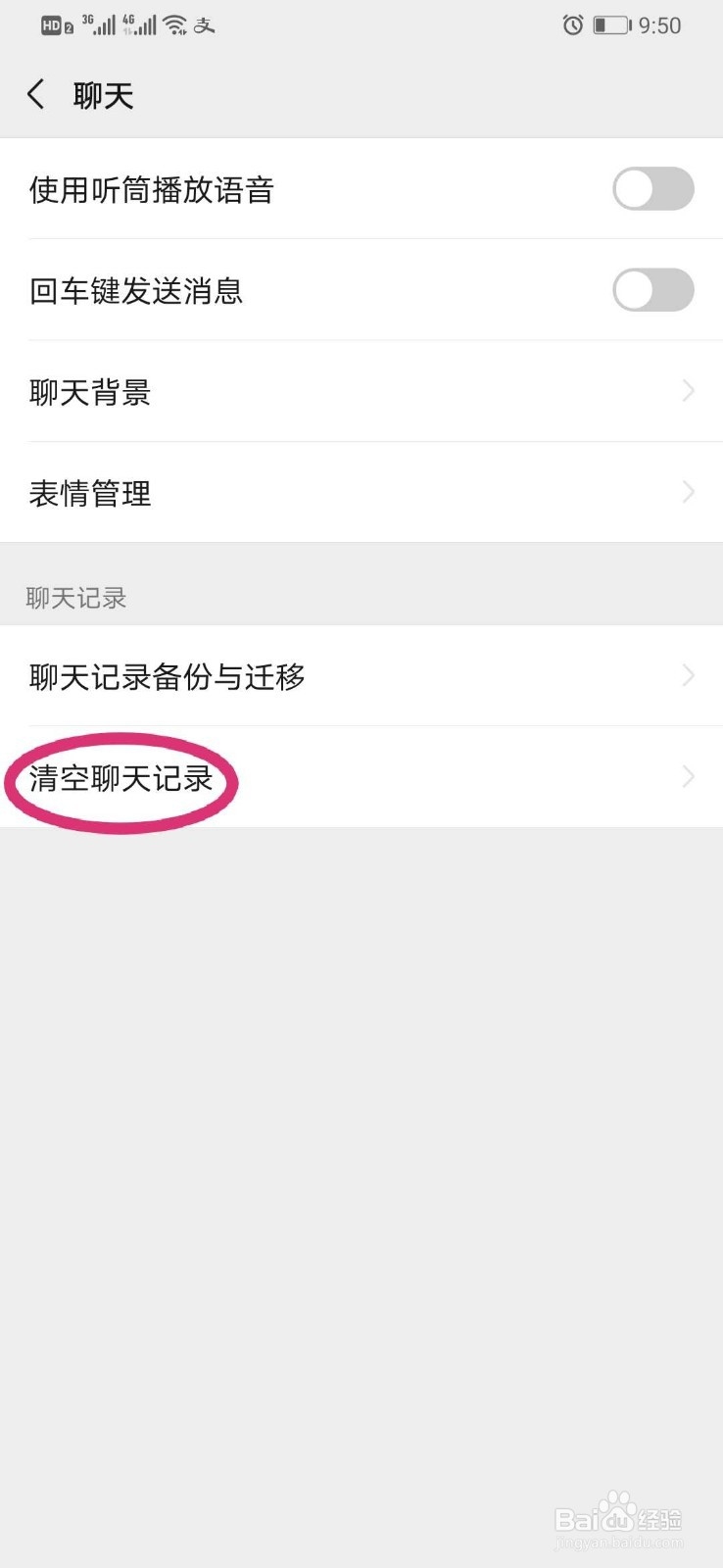
Task: Turn on sending messages with Enter key
Action: (x=652, y=290)
